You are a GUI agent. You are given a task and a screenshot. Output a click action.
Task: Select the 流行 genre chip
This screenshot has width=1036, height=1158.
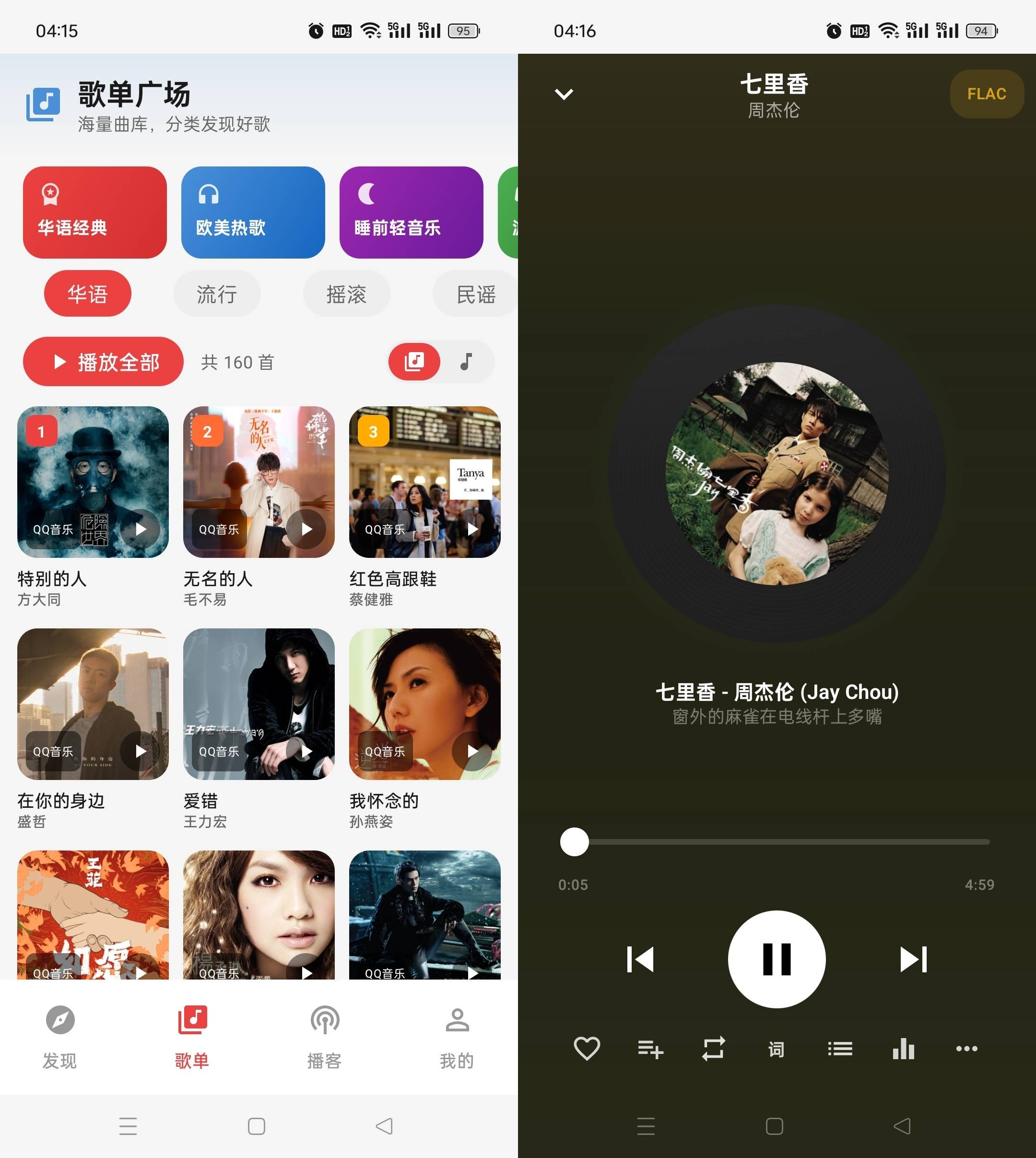click(x=217, y=294)
